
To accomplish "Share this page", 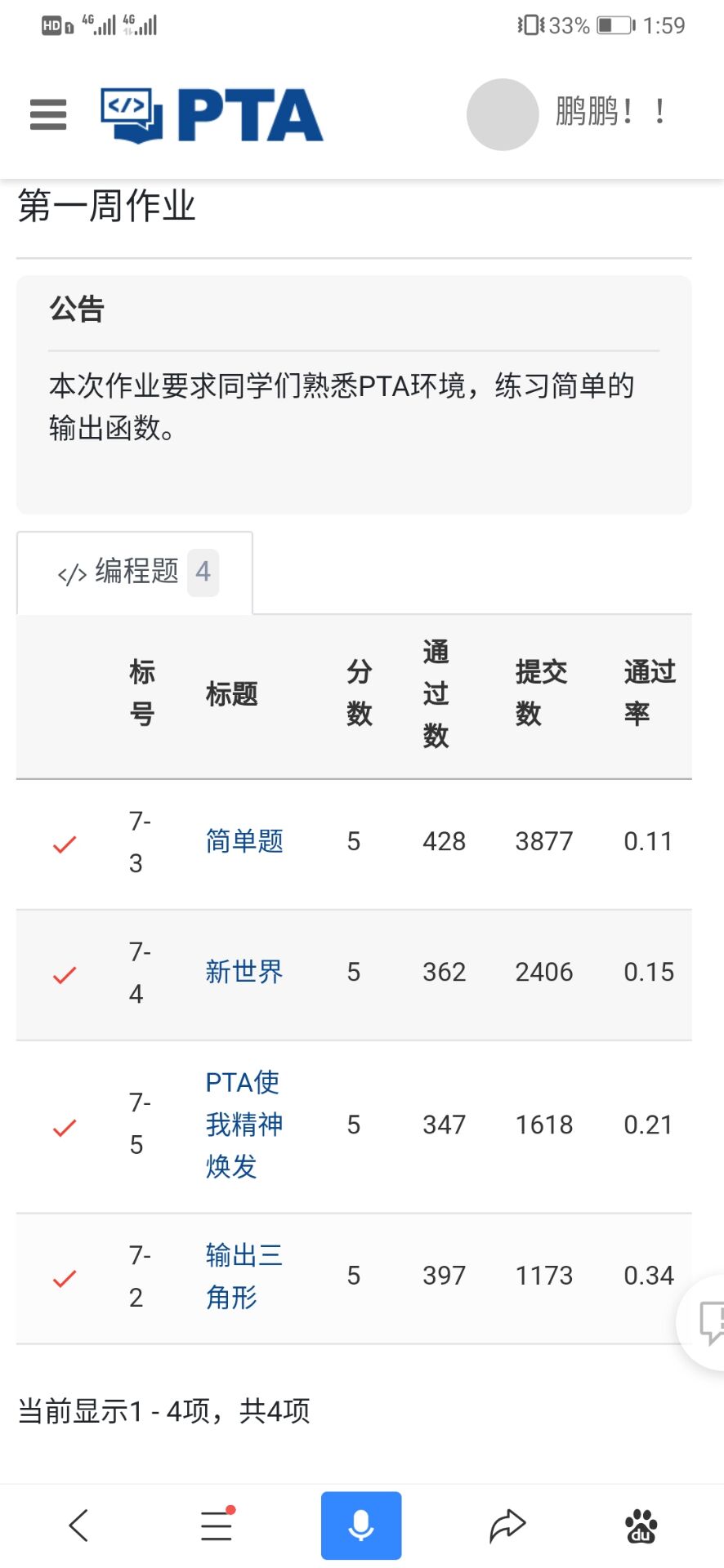I will click(x=507, y=1526).
